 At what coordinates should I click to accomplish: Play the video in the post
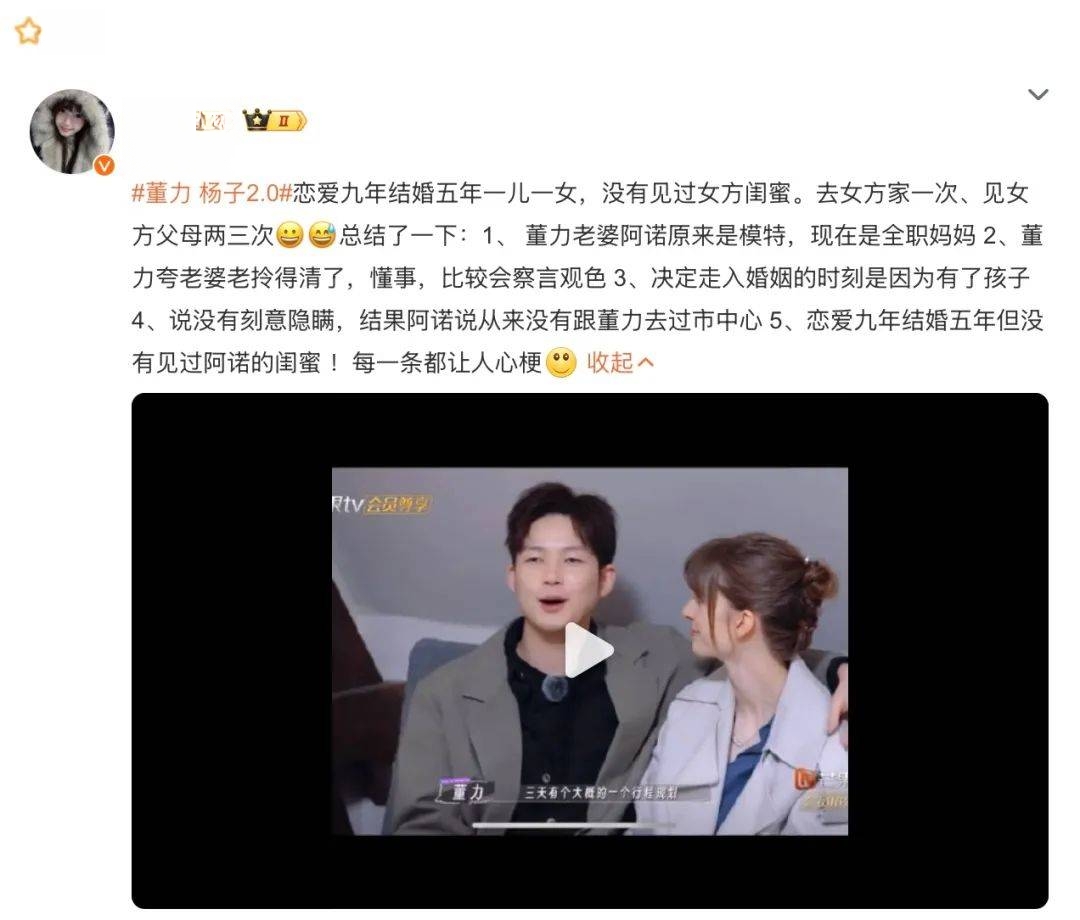click(x=589, y=651)
